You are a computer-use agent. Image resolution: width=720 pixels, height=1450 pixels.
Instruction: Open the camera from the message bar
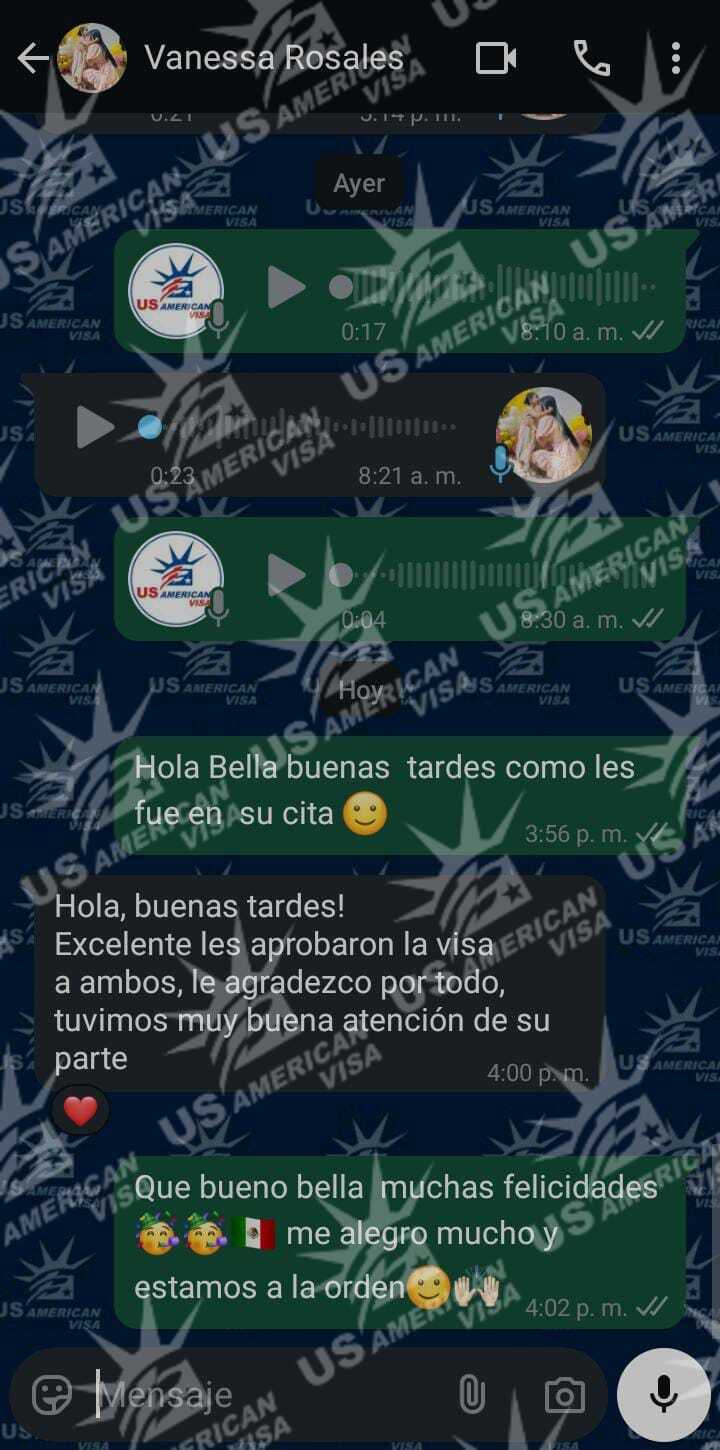(564, 1394)
